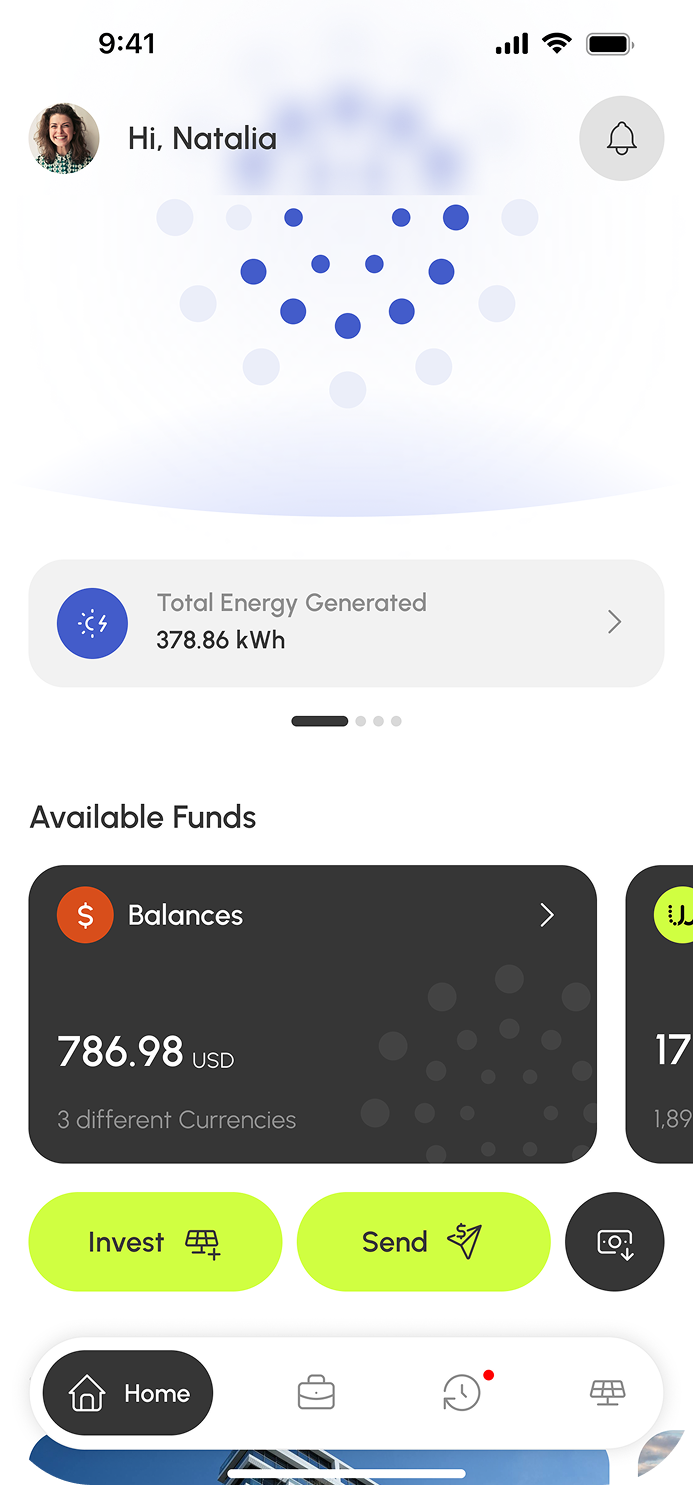Tap the carousel page indicator dots
The width and height of the screenshot is (693, 1485).
tap(346, 721)
